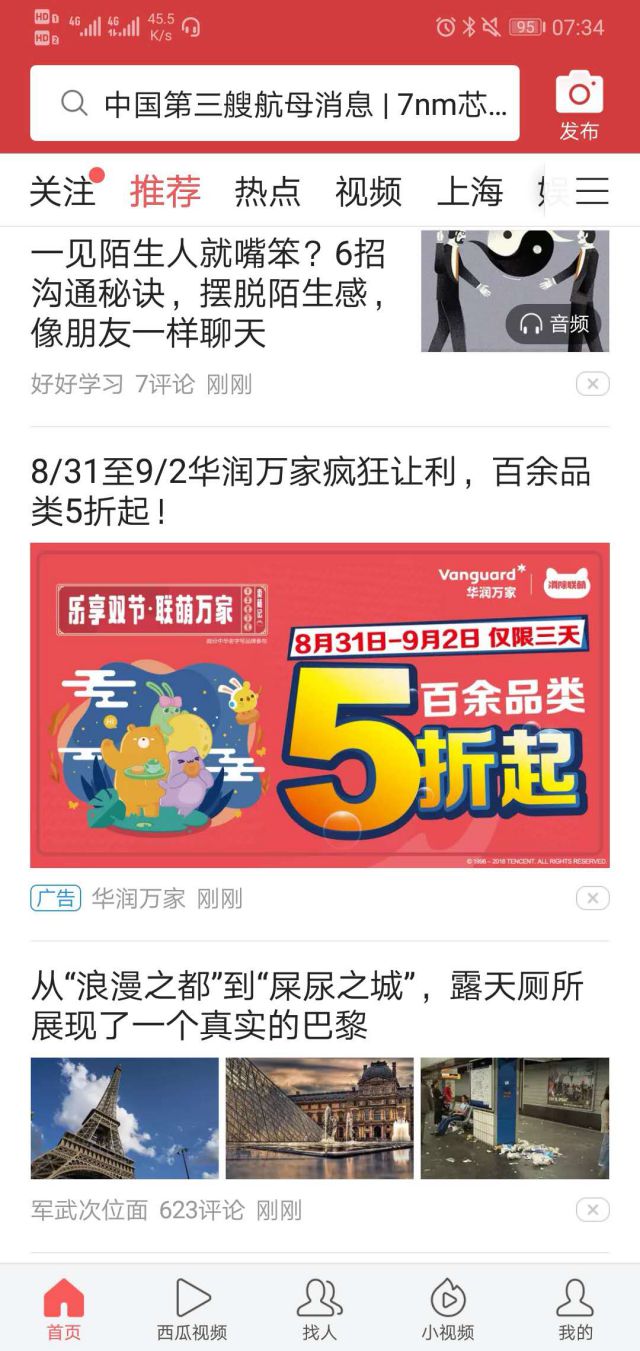Select the 推荐 tab
This screenshot has width=640, height=1351.
point(165,191)
